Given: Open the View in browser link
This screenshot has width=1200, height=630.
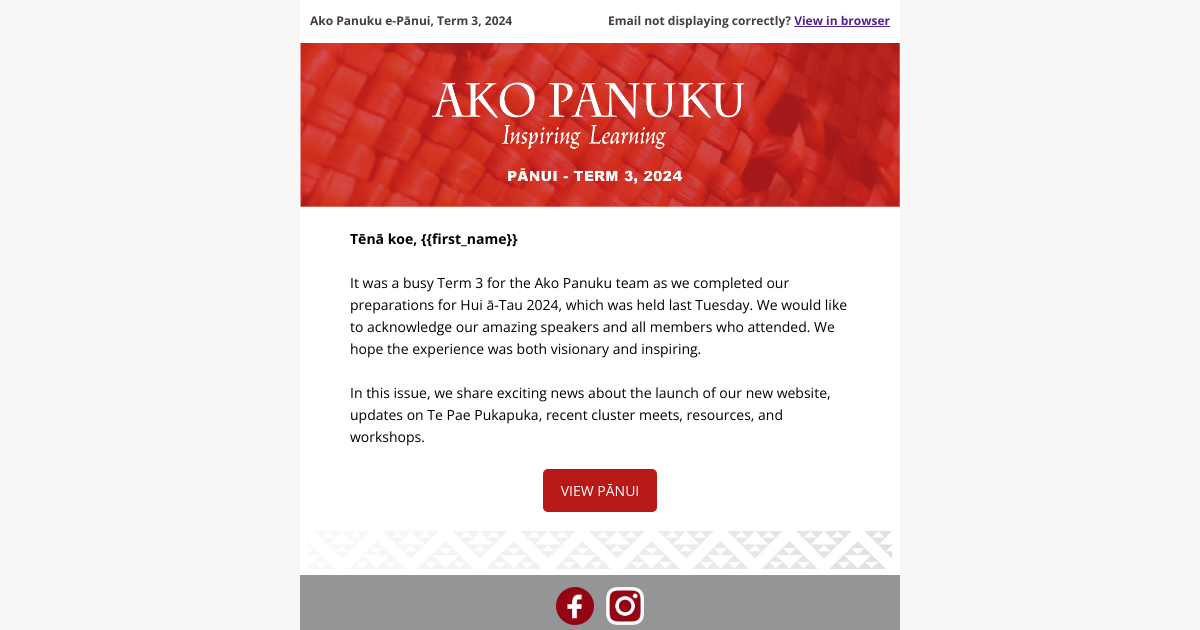Looking at the screenshot, I should (x=841, y=21).
